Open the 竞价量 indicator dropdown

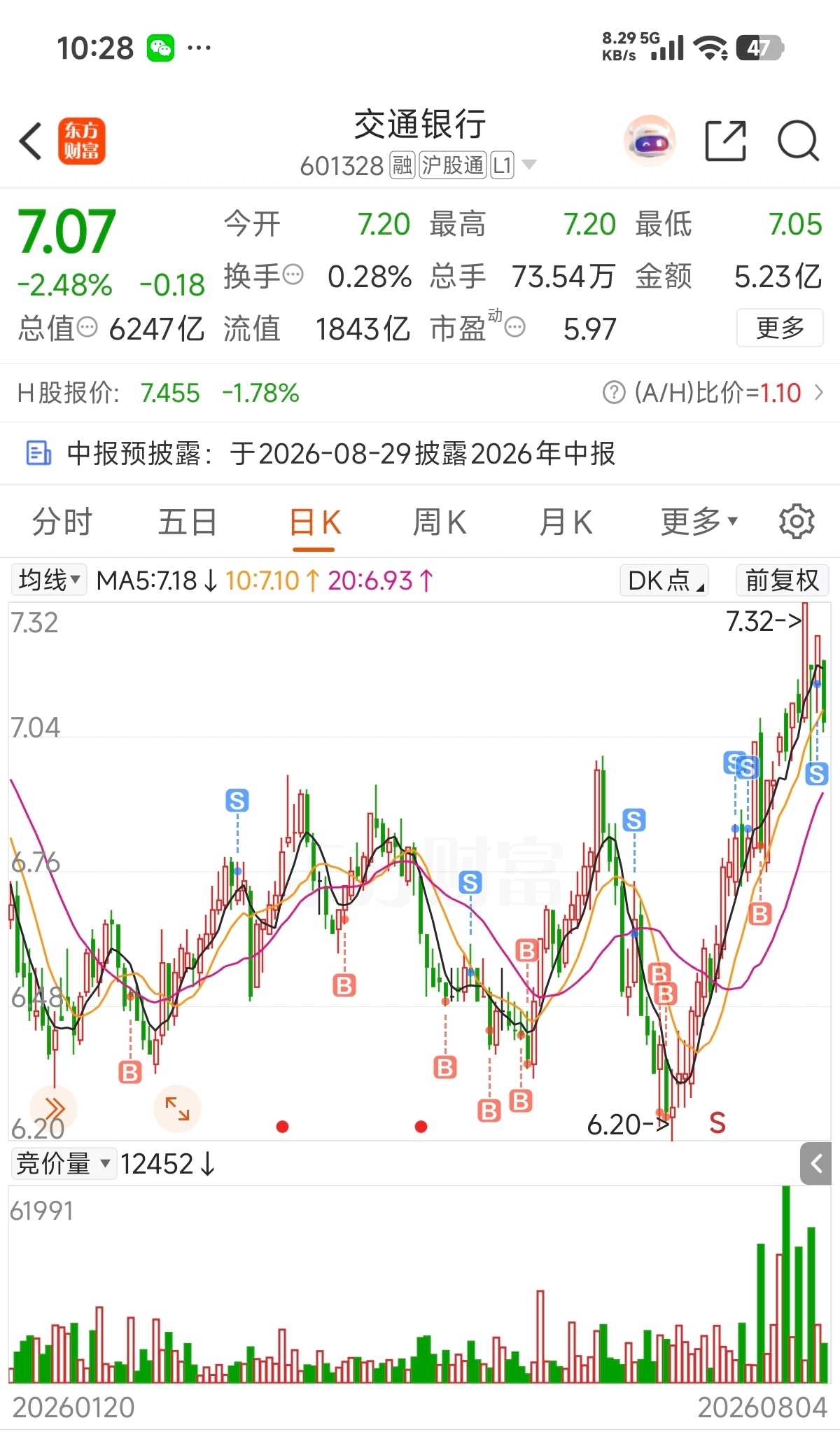[x=64, y=1164]
